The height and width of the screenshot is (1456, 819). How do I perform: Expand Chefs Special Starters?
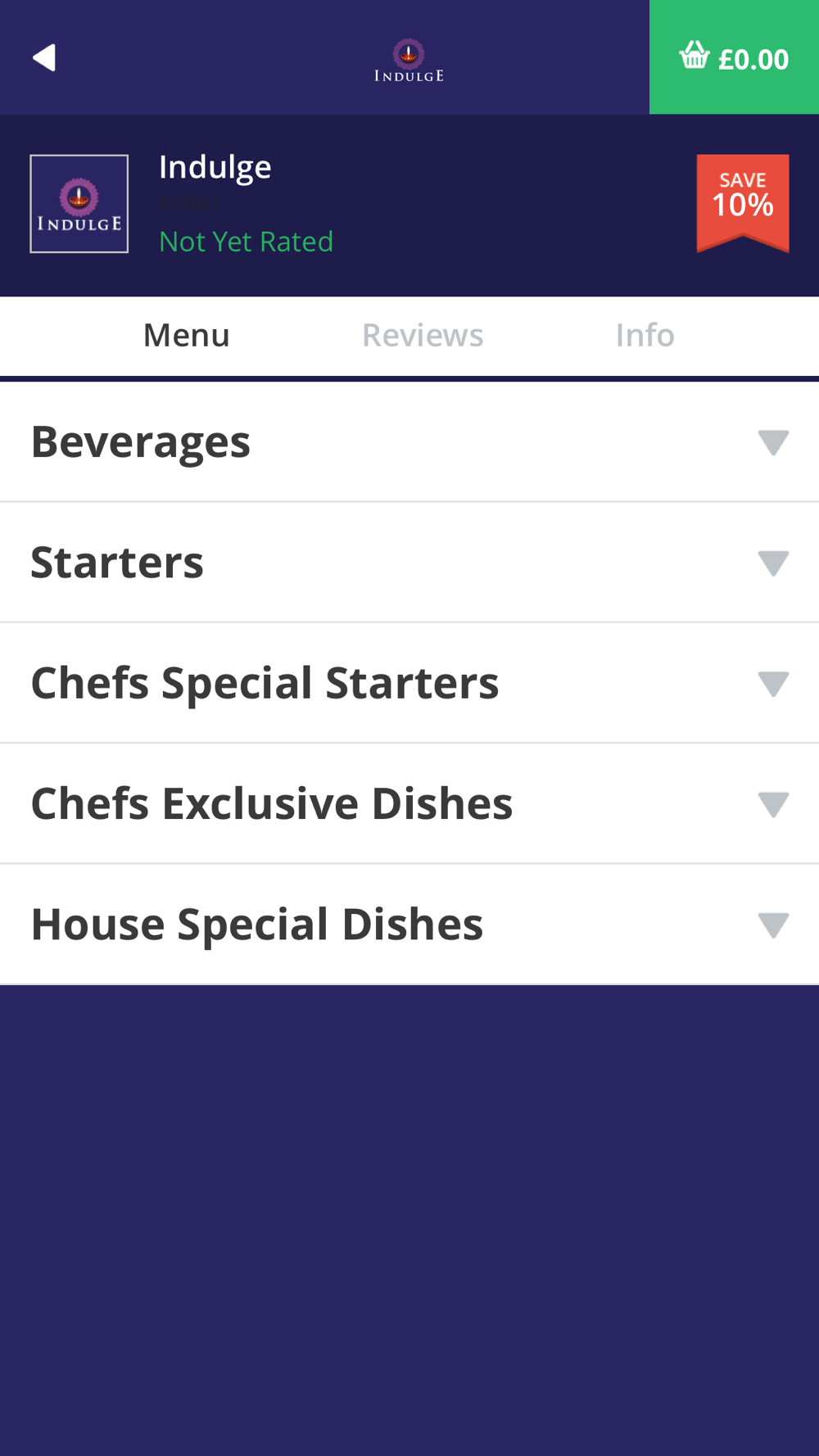(x=409, y=683)
